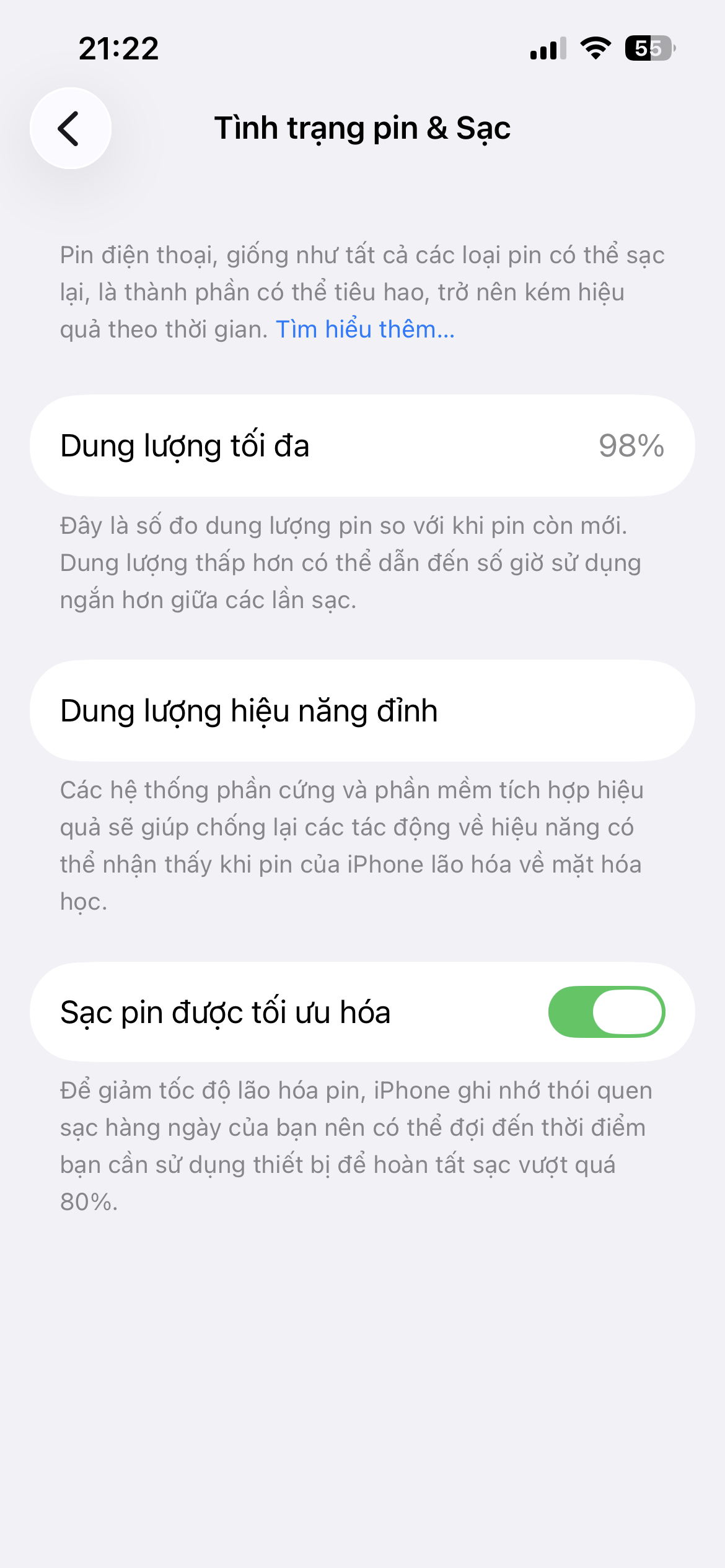Go back from Tình trạng pin & Sạc
This screenshot has height=1568, width=725.
pyautogui.click(x=71, y=128)
